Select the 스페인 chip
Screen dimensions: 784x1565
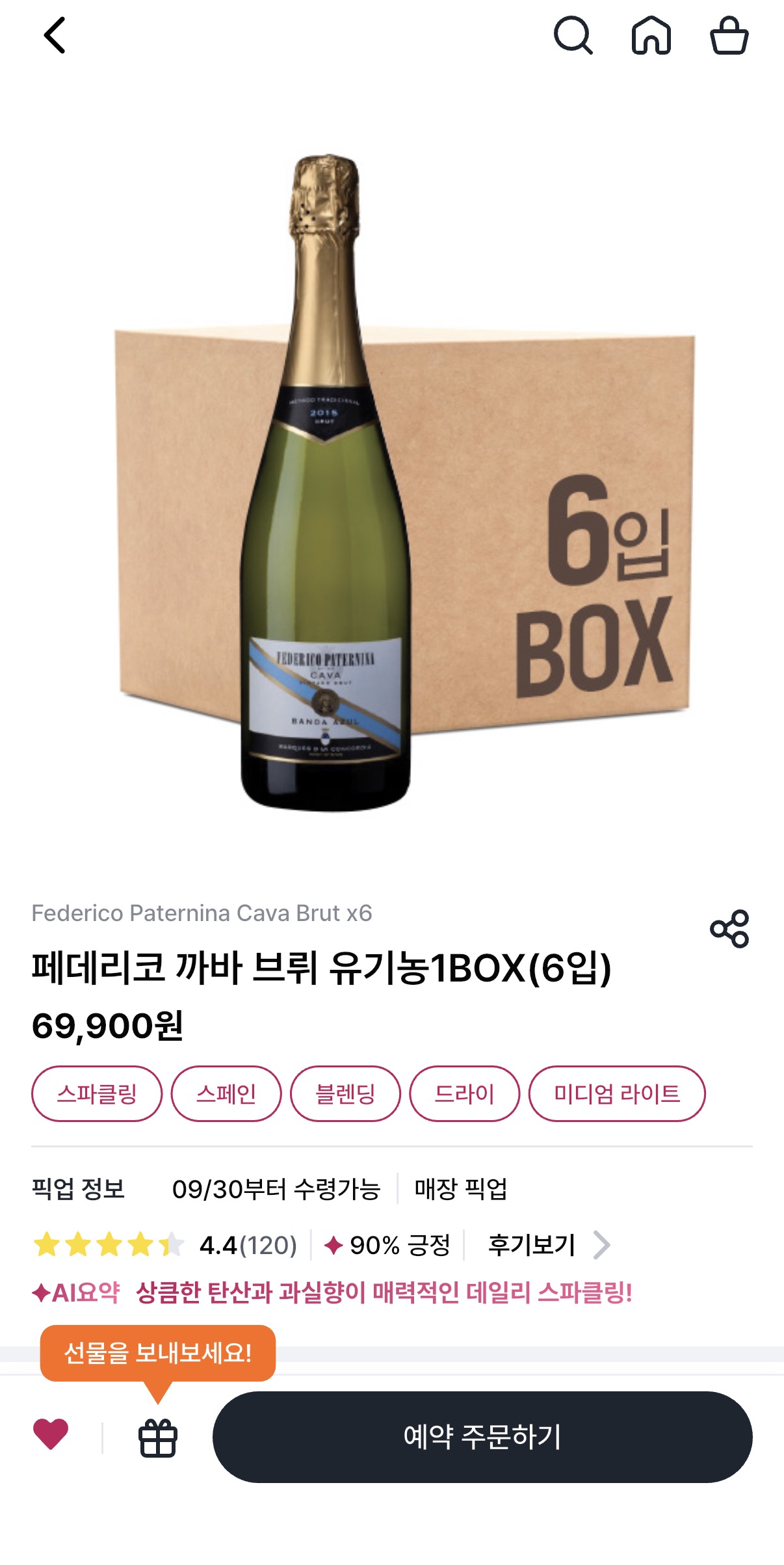(x=226, y=1093)
